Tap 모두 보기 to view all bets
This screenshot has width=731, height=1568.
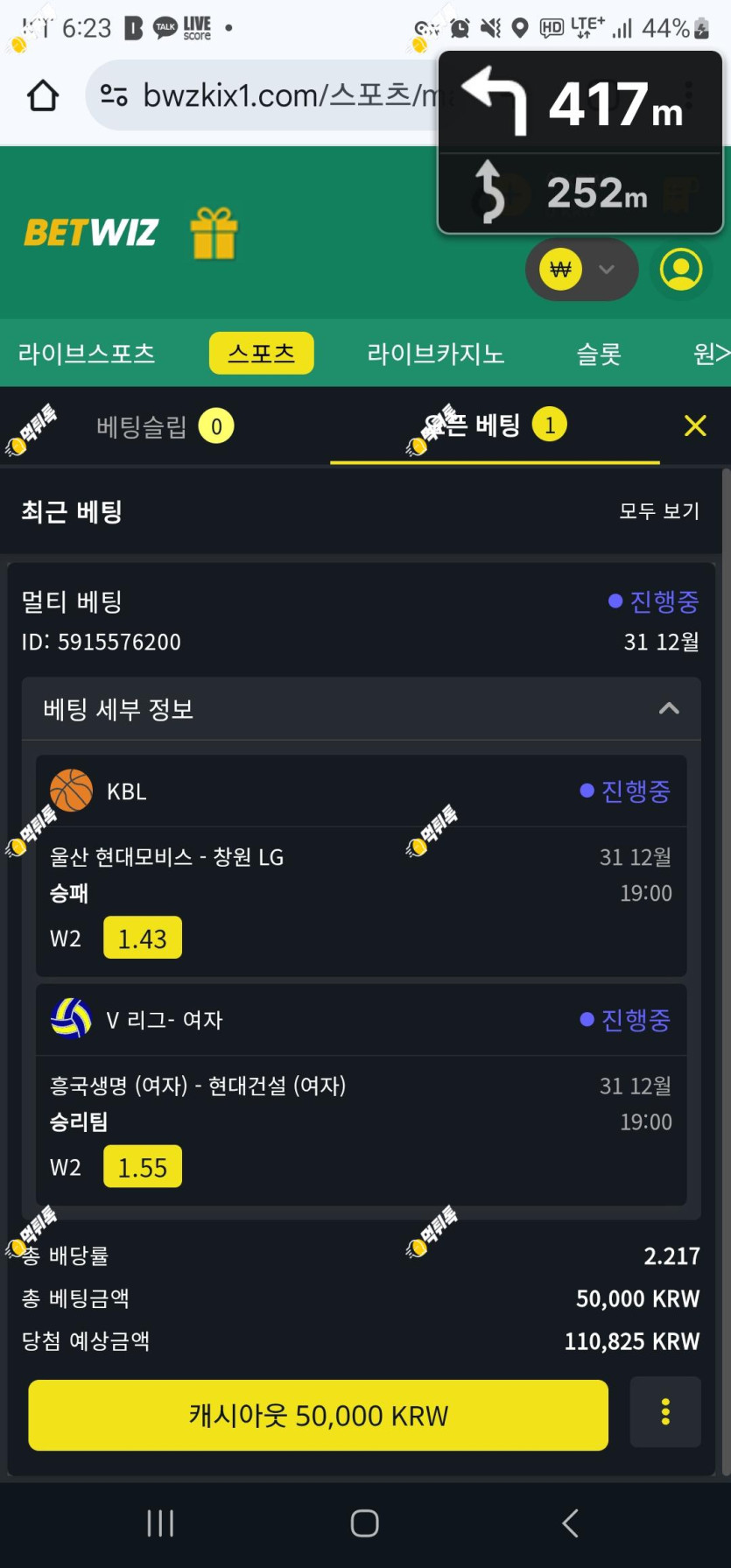[x=659, y=511]
